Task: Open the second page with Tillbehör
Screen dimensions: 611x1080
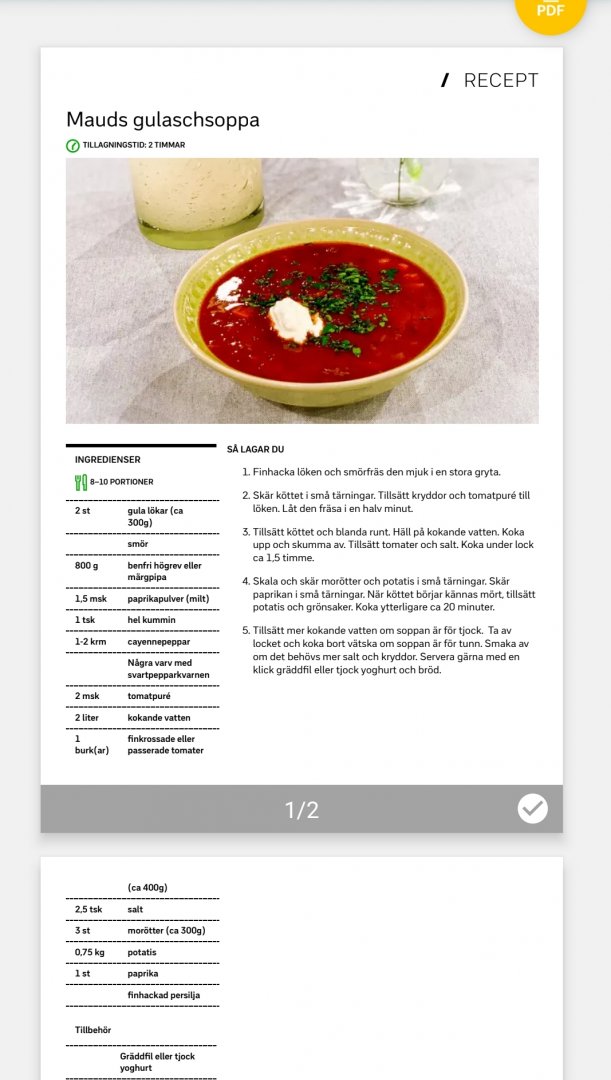Action: [301, 968]
